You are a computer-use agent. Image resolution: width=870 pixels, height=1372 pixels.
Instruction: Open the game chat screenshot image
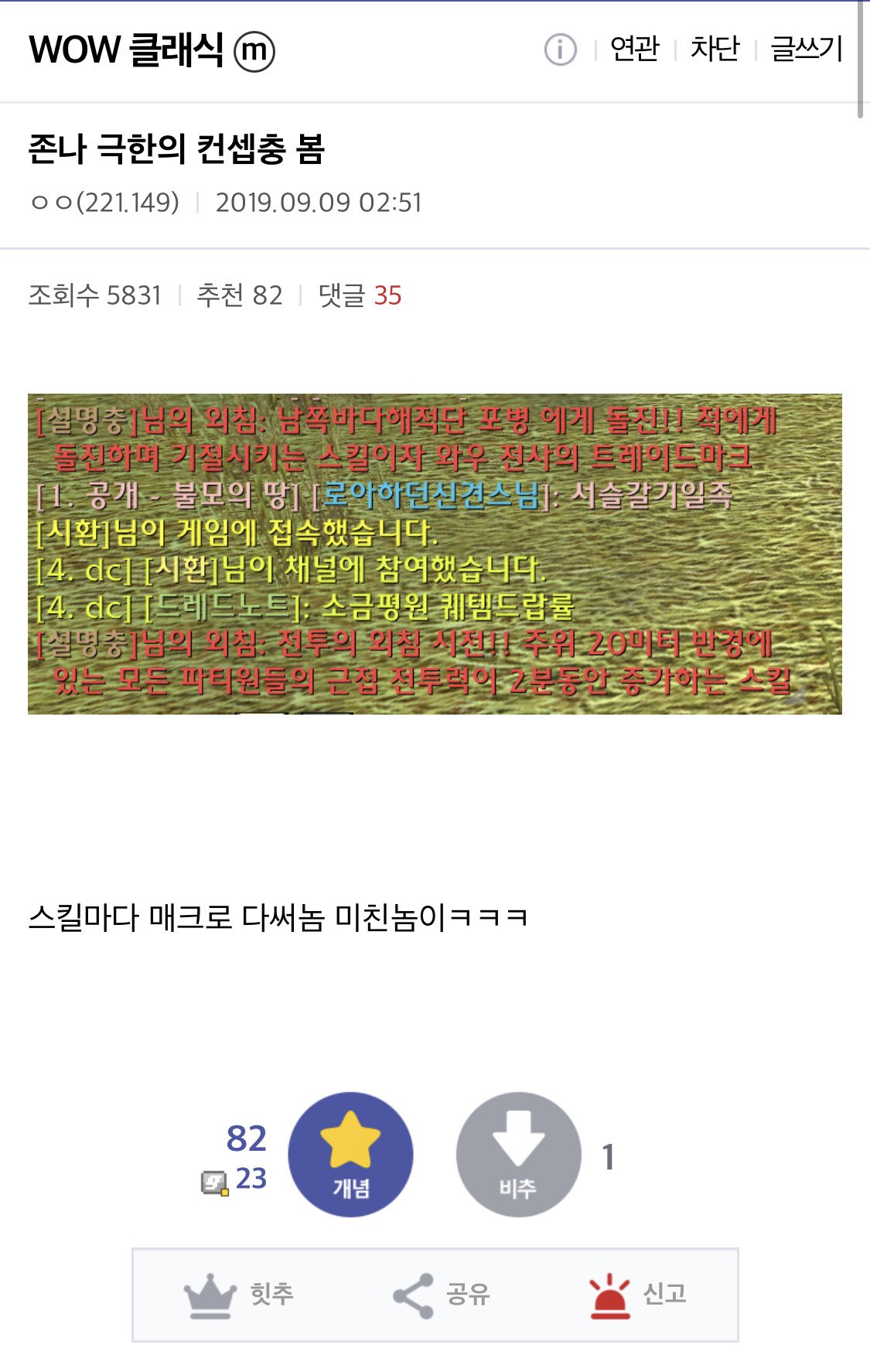coord(435,554)
